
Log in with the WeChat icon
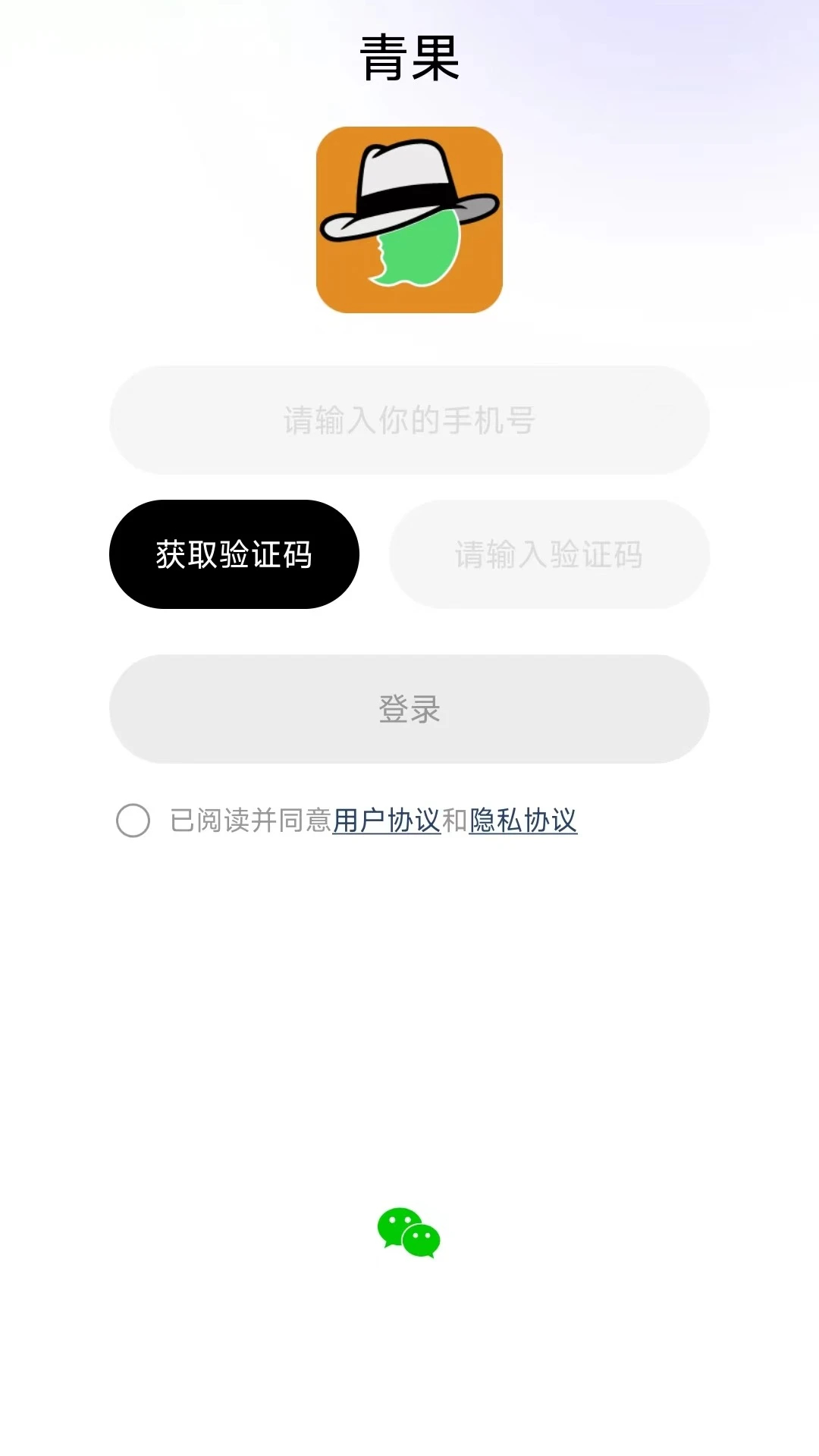pos(409,1232)
